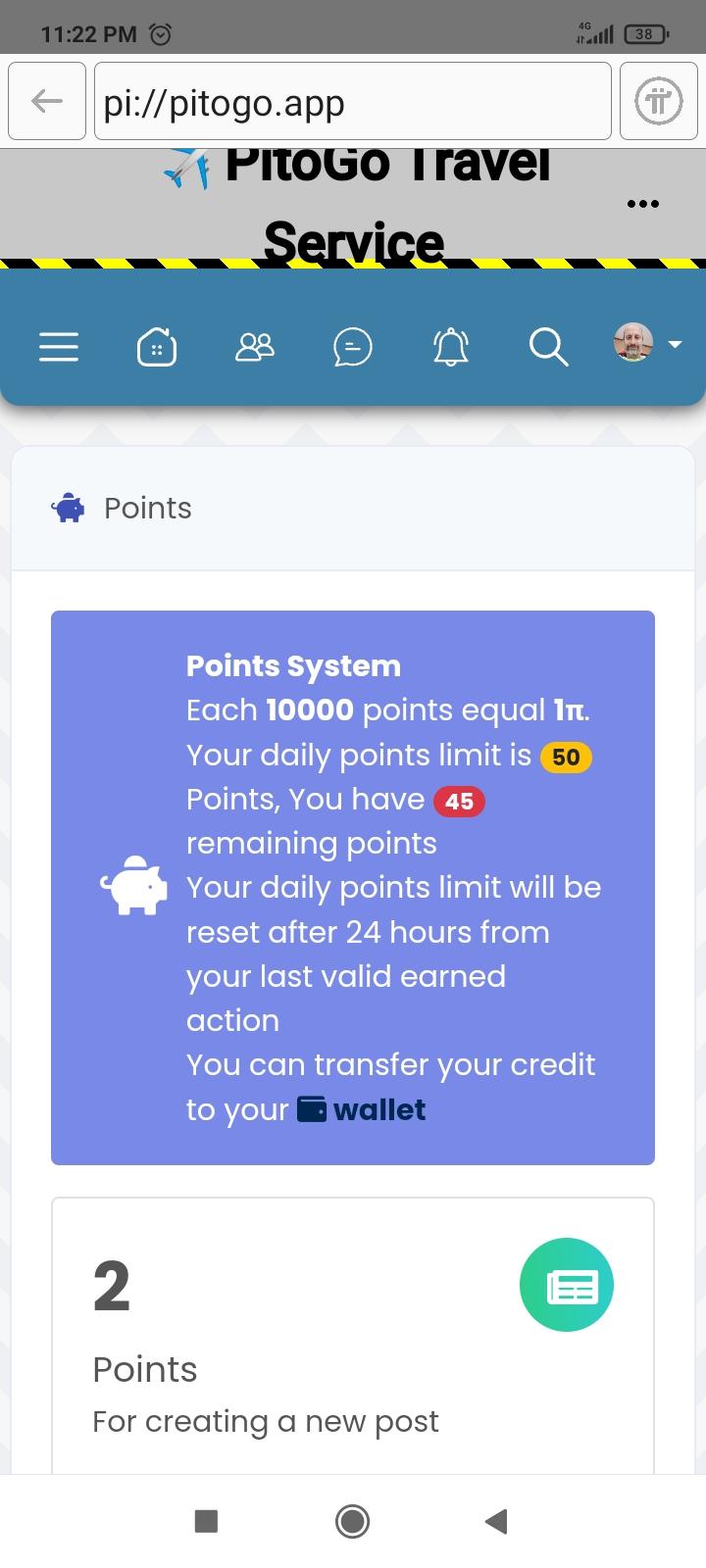Tap the system home button

[352, 1521]
